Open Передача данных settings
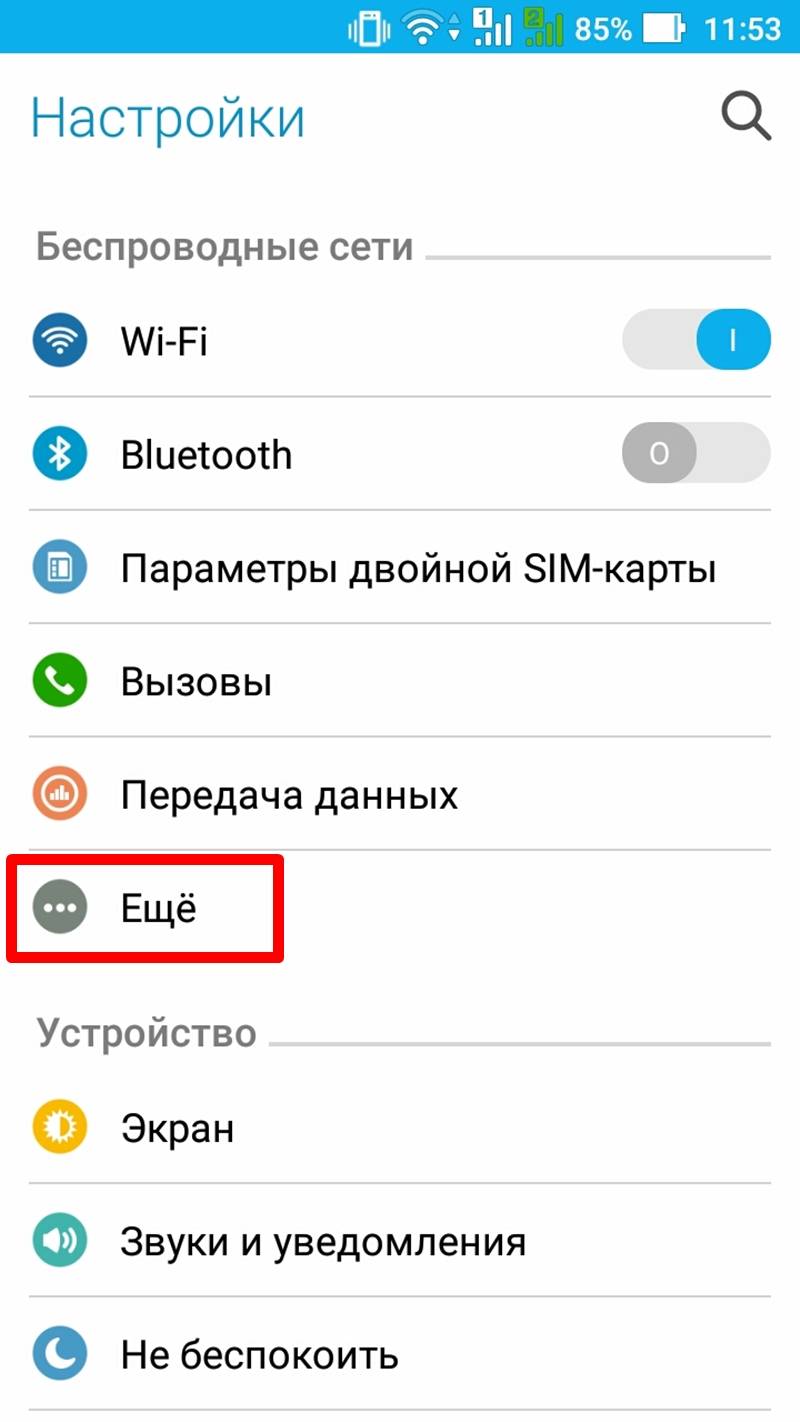Viewport: 800px width, 1422px height. pyautogui.click(x=400, y=795)
